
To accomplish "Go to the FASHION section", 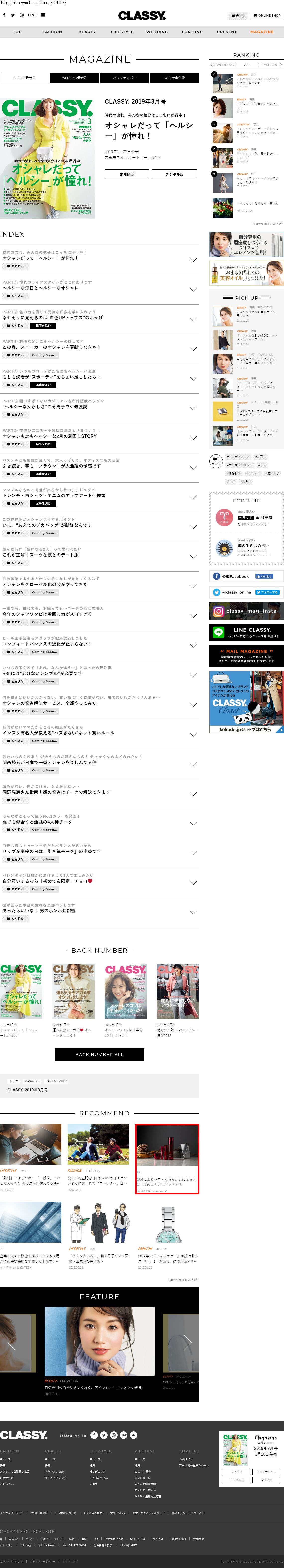I will tap(52, 32).
